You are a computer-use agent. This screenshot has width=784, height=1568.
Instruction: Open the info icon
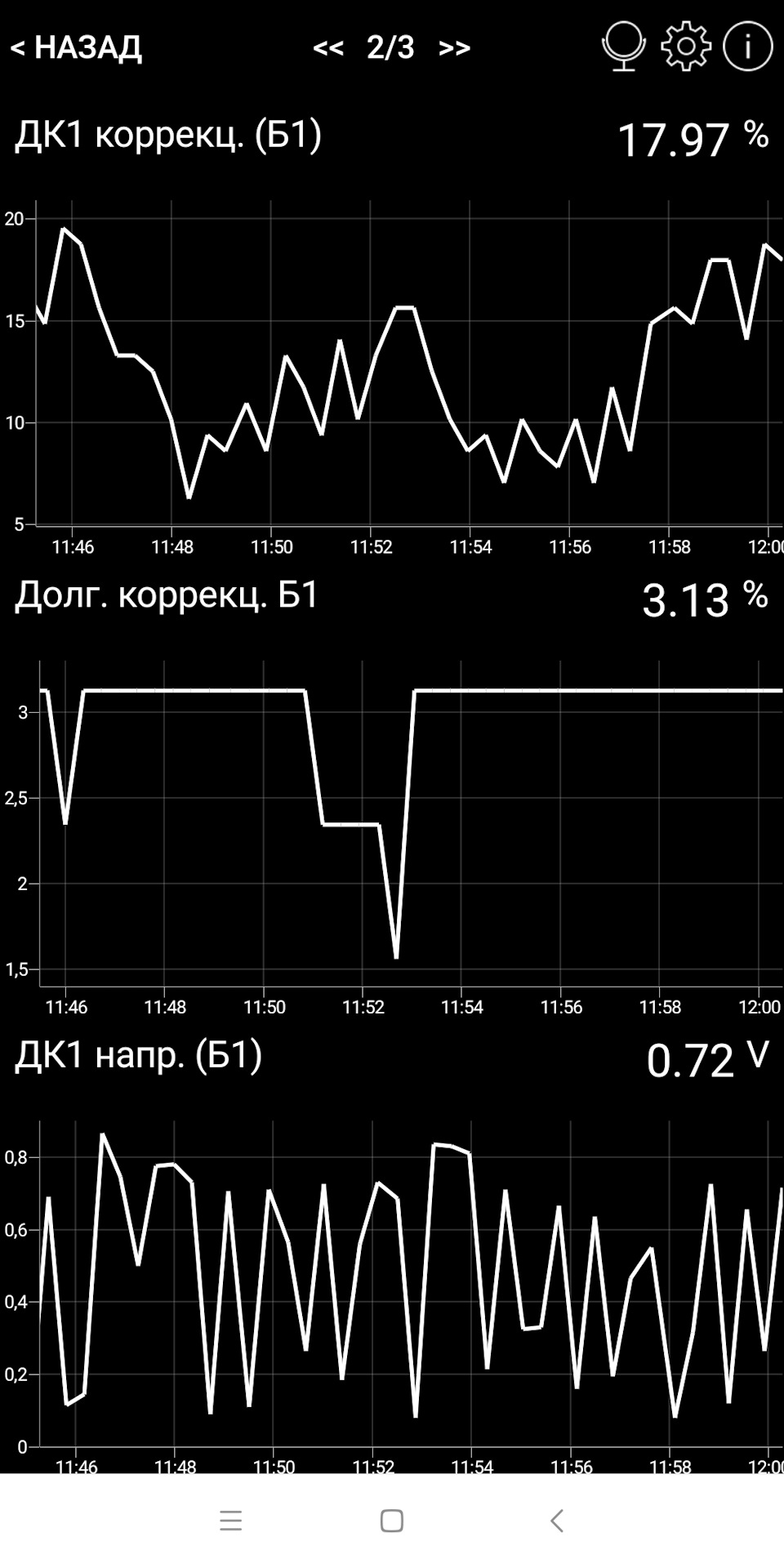pyautogui.click(x=747, y=47)
